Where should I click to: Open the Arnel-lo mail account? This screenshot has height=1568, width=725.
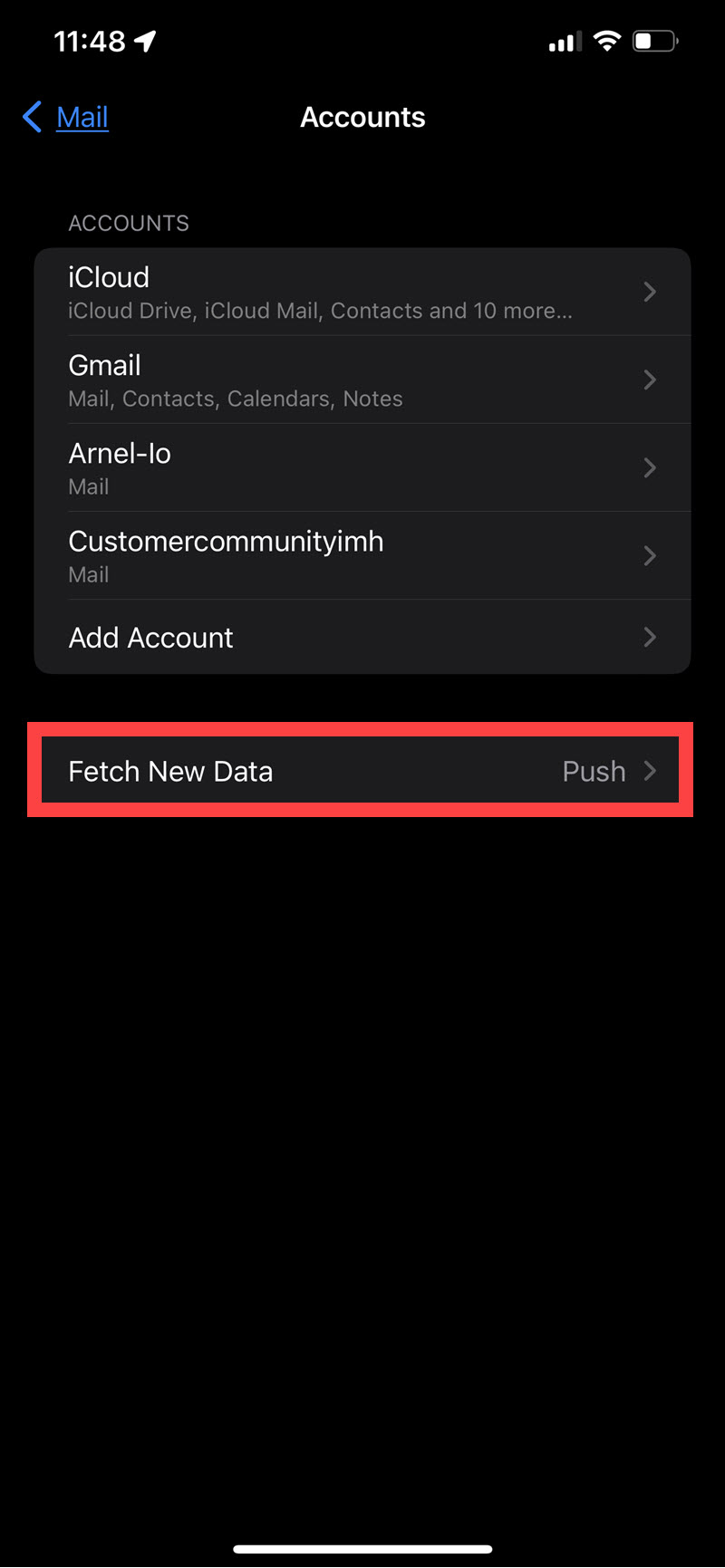(x=362, y=467)
